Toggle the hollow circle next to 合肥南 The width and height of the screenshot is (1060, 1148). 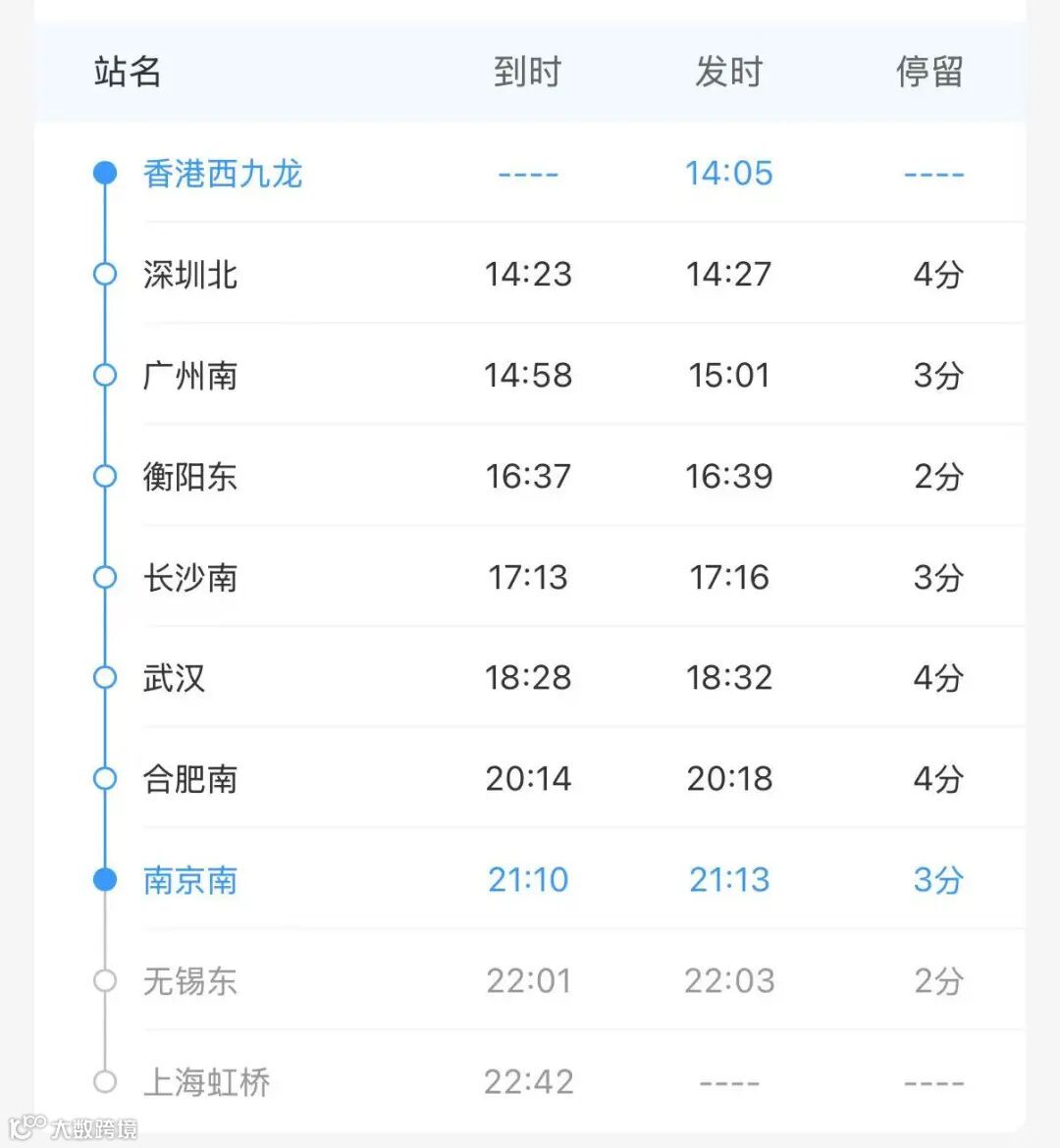click(105, 778)
